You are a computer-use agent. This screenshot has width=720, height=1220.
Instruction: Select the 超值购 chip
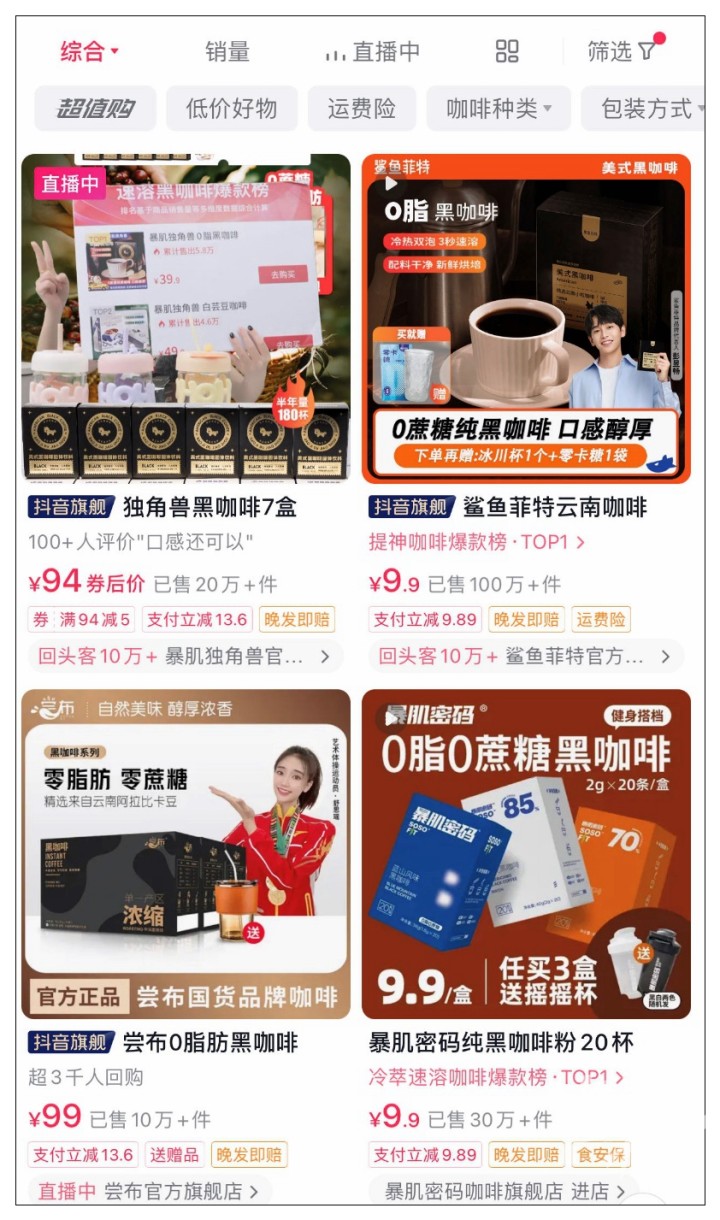95,109
